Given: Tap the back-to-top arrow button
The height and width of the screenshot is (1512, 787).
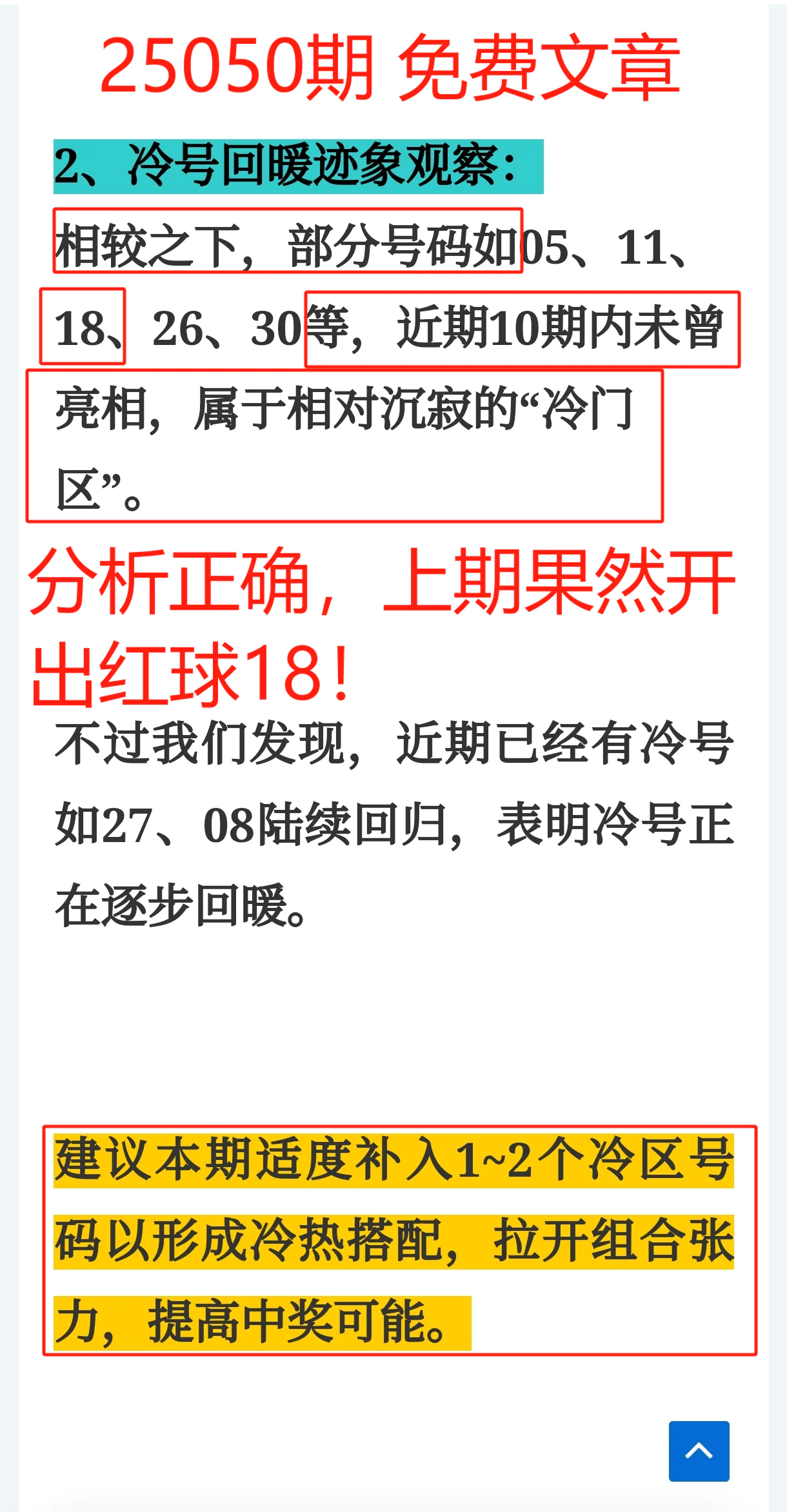Looking at the screenshot, I should (x=699, y=1451).
